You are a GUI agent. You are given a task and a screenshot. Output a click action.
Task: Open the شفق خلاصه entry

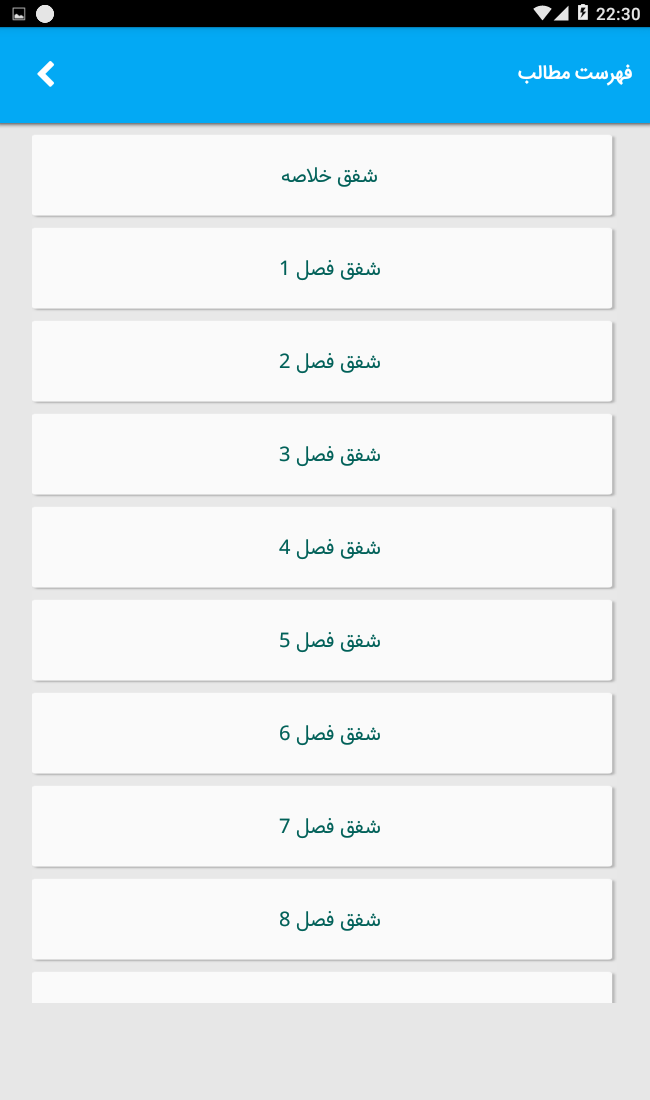322,175
